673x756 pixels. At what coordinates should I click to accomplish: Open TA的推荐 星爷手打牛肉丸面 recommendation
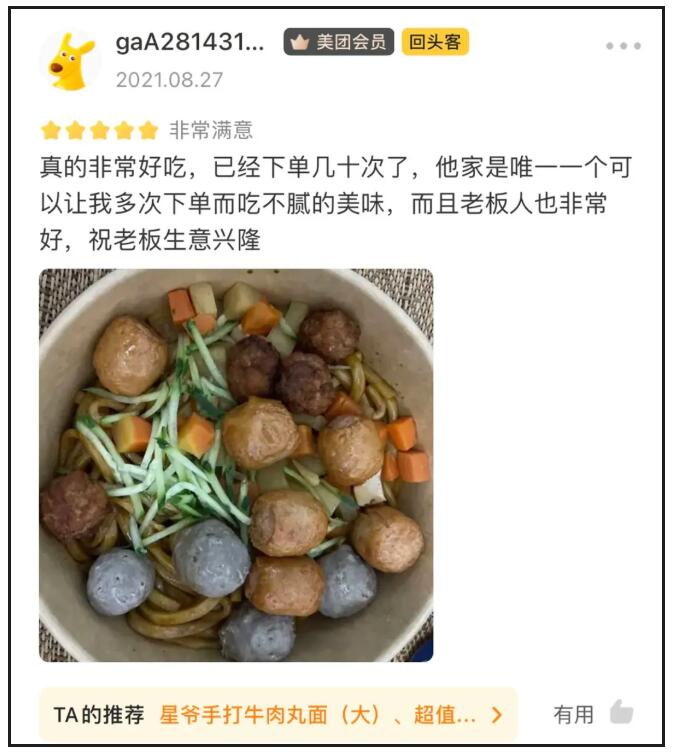[279, 714]
